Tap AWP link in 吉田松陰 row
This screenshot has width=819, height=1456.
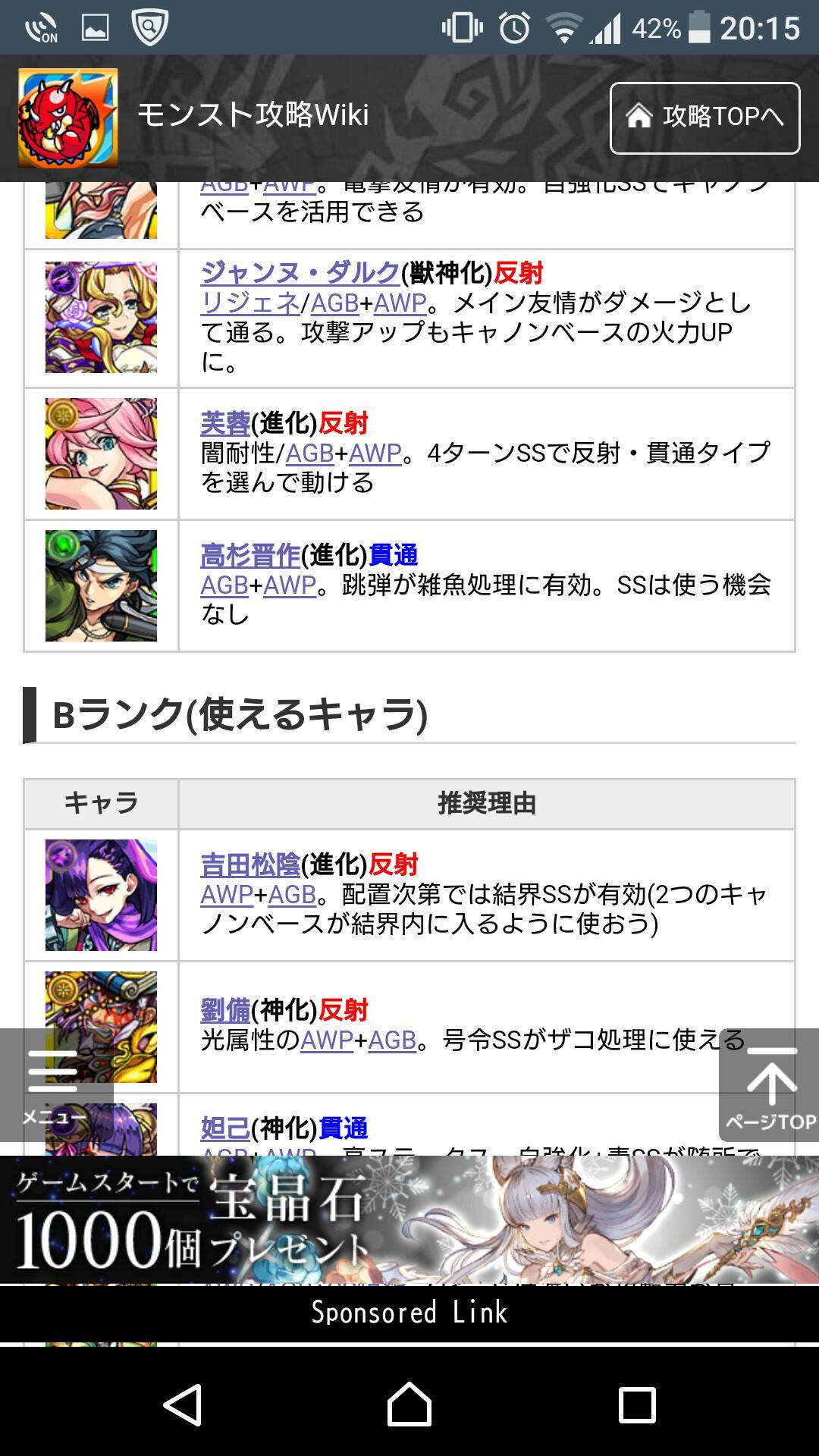click(227, 894)
